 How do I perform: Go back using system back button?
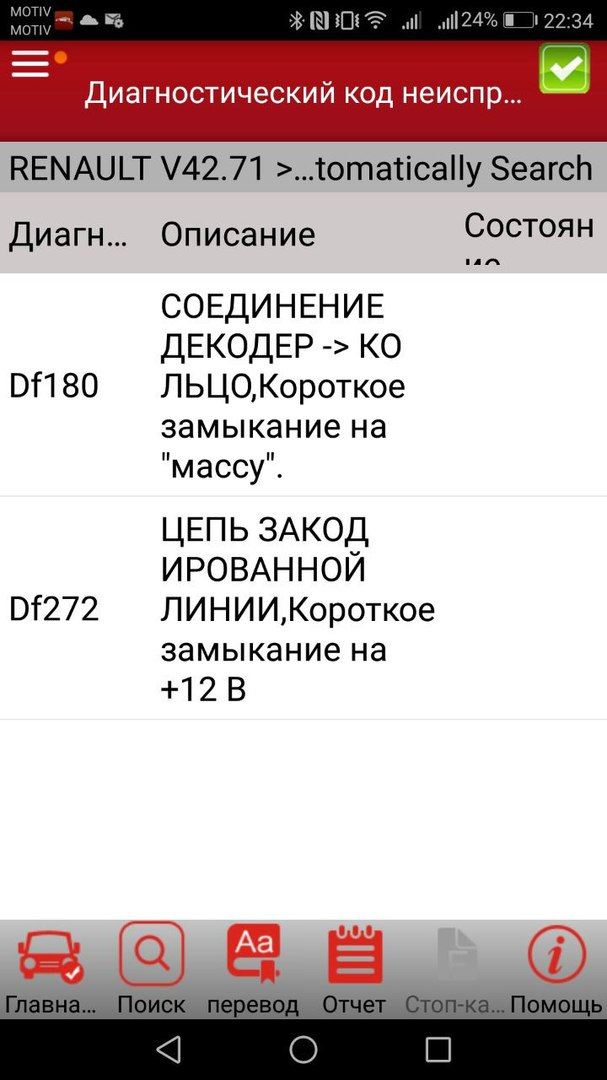[x=169, y=1048]
